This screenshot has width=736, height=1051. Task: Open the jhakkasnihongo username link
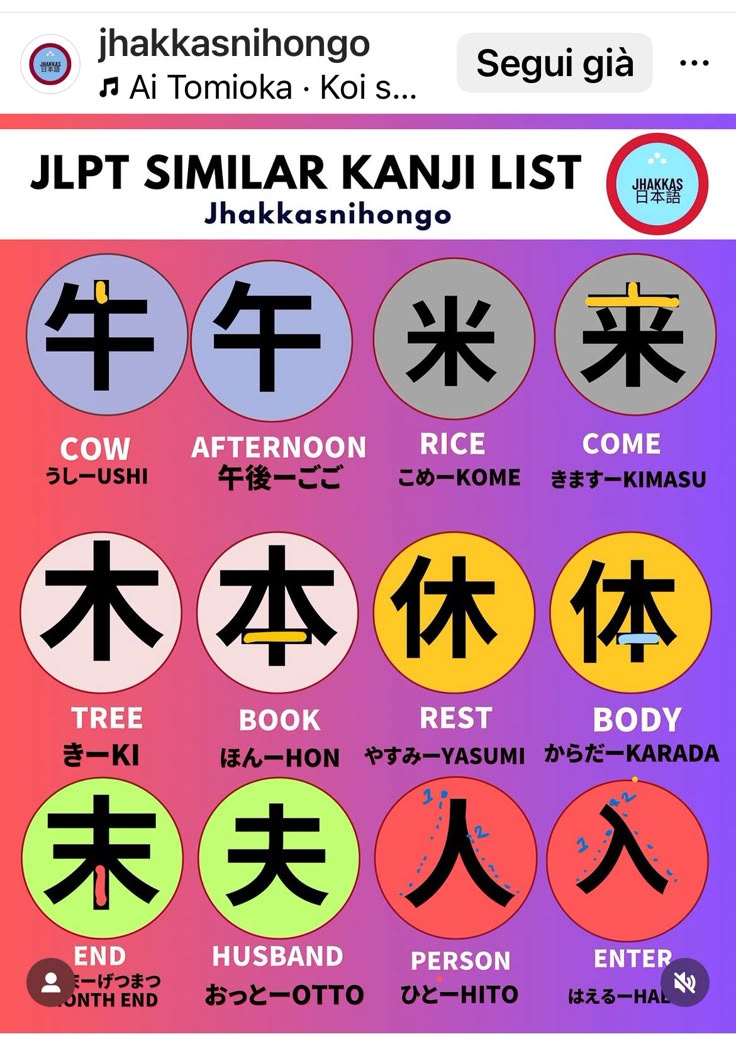[x=233, y=43]
